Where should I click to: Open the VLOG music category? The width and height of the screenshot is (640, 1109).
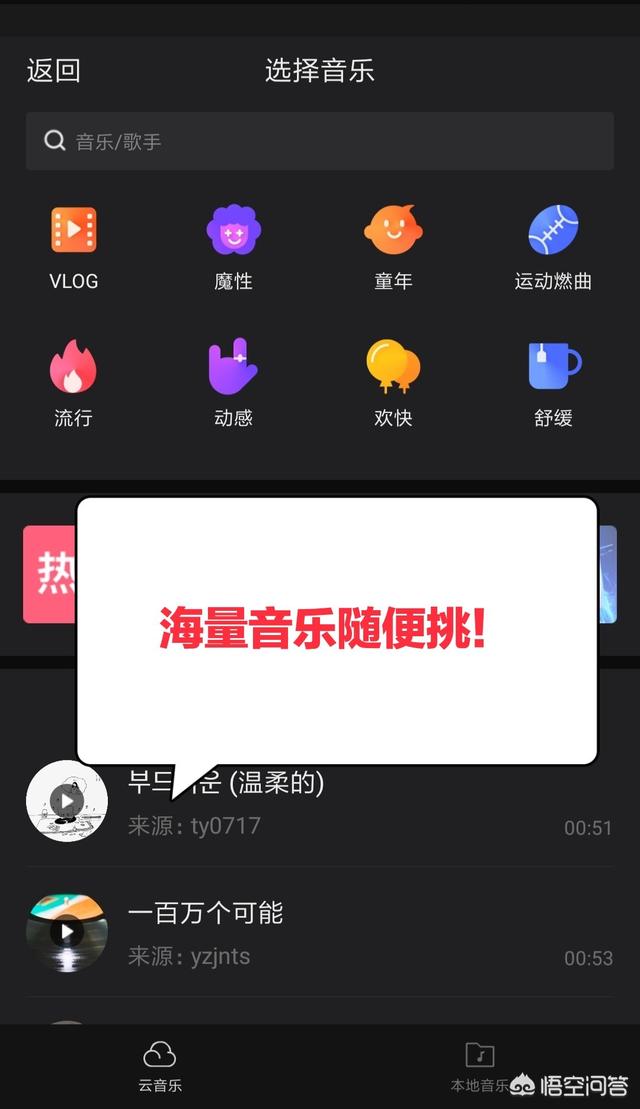pyautogui.click(x=74, y=248)
